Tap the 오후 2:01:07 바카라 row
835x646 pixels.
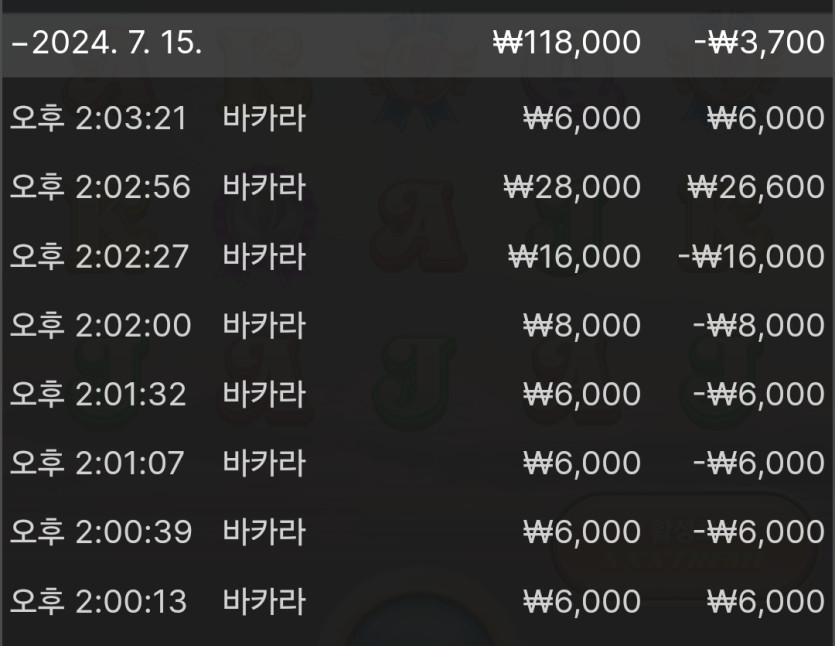tap(264, 464)
